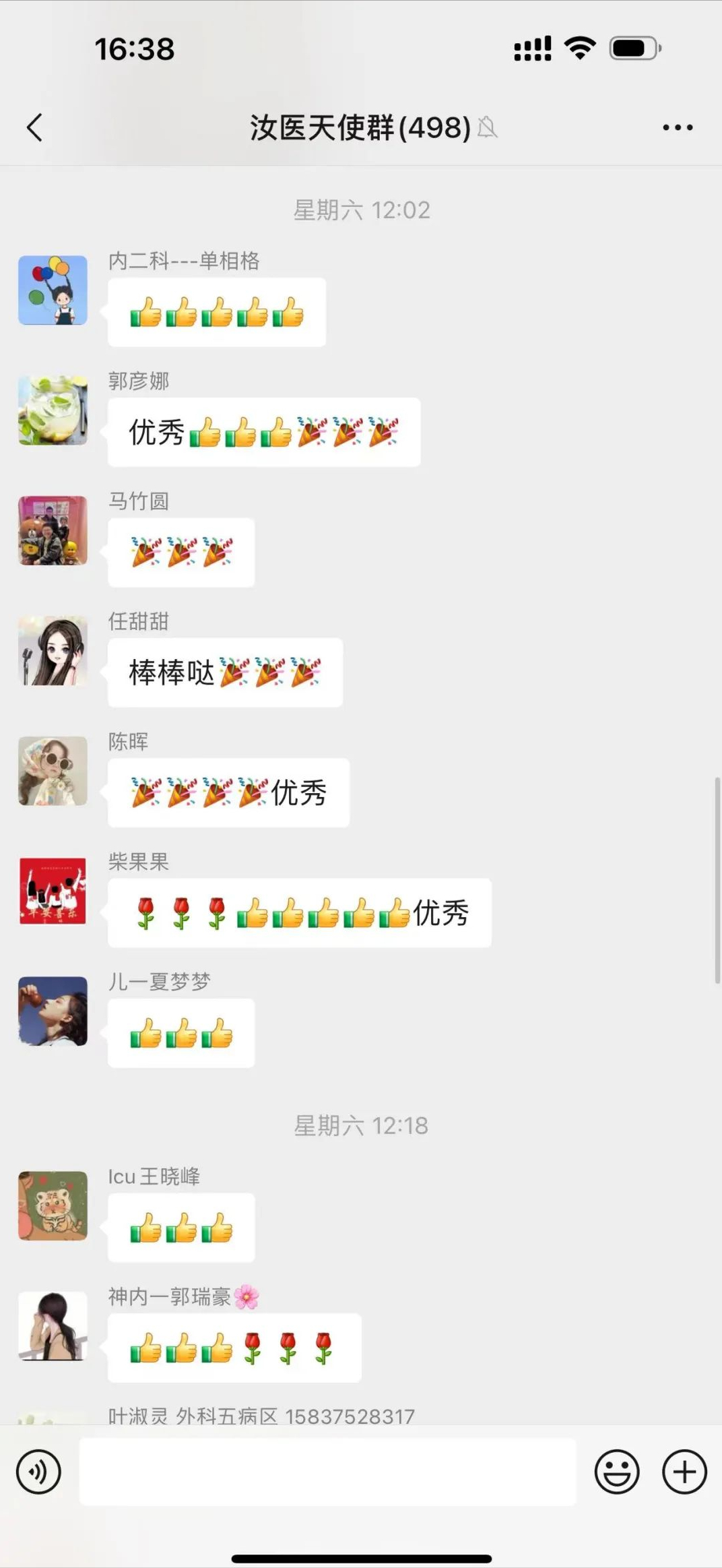722x1568 pixels.
Task: Tap Icu 王晓峰's tiger avatar
Action: click(53, 1205)
